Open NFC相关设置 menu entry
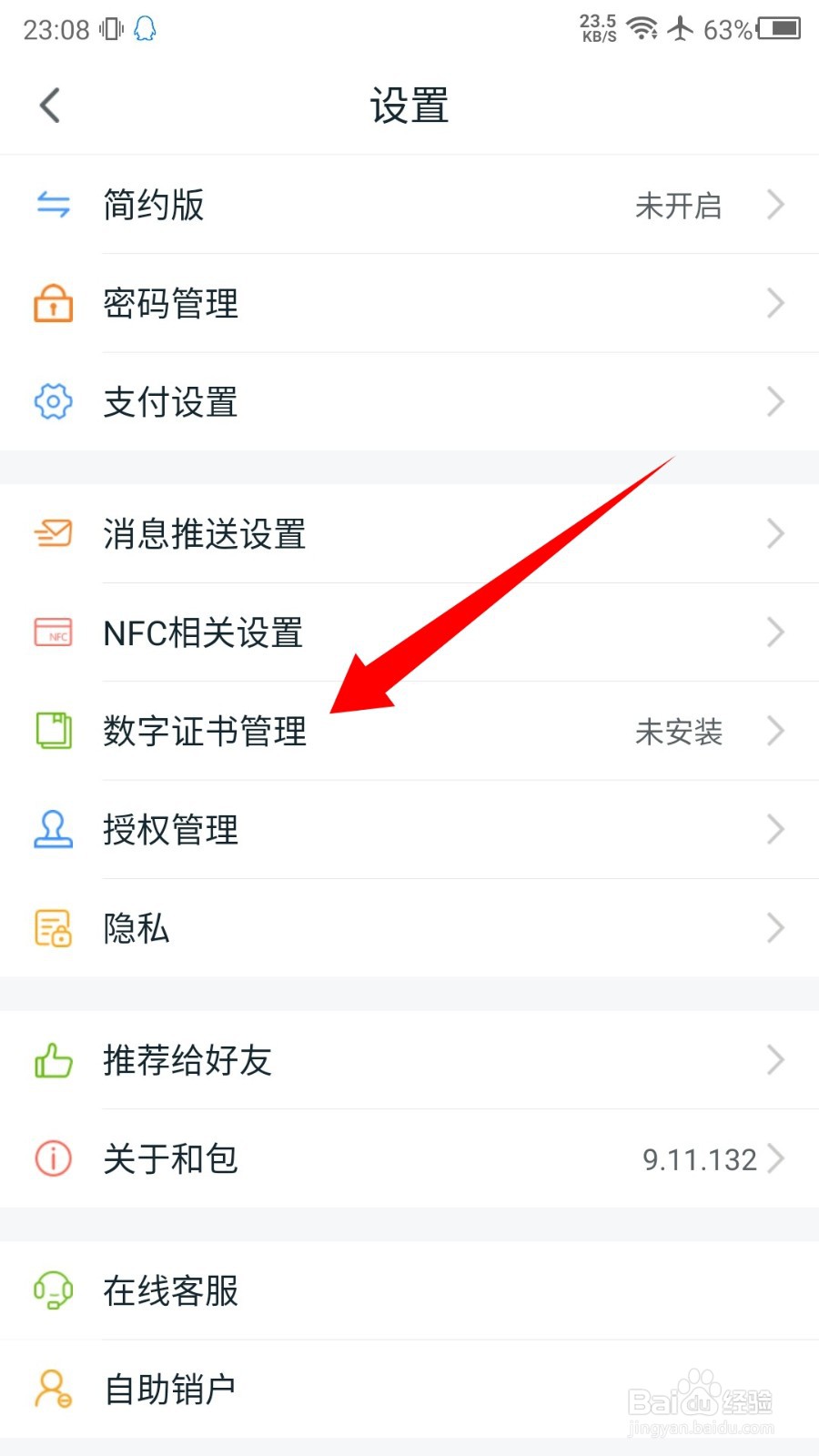 pos(409,632)
